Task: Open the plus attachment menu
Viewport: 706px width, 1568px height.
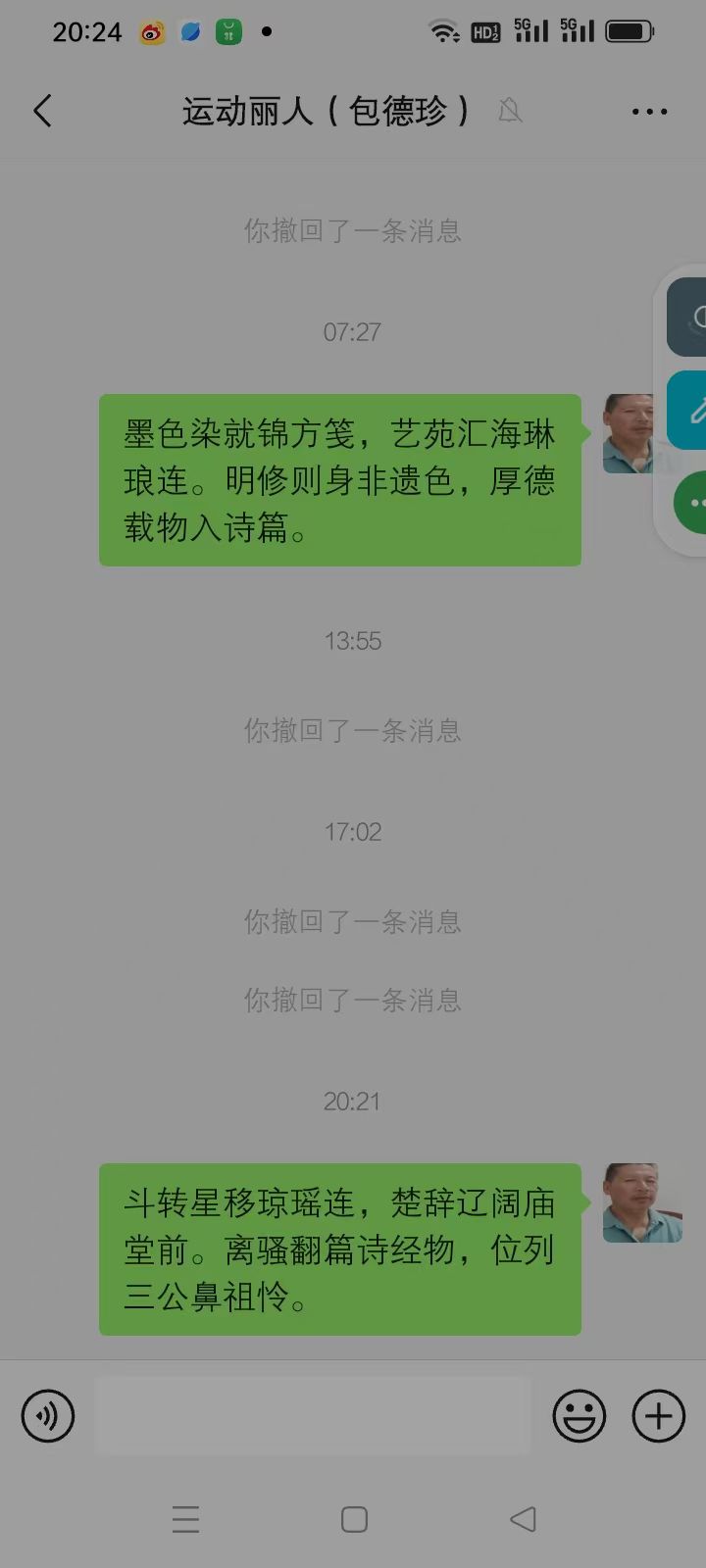Action: click(x=658, y=1415)
